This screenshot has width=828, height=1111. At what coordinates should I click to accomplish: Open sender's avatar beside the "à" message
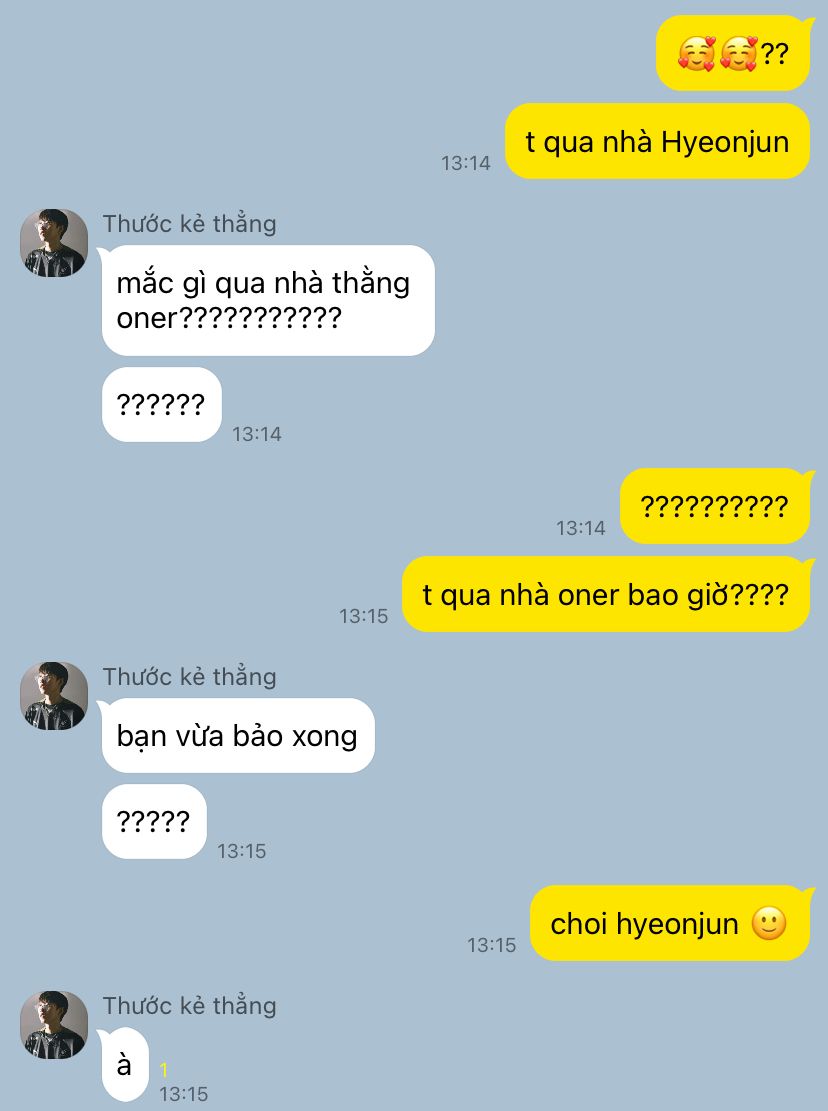coord(54,1025)
